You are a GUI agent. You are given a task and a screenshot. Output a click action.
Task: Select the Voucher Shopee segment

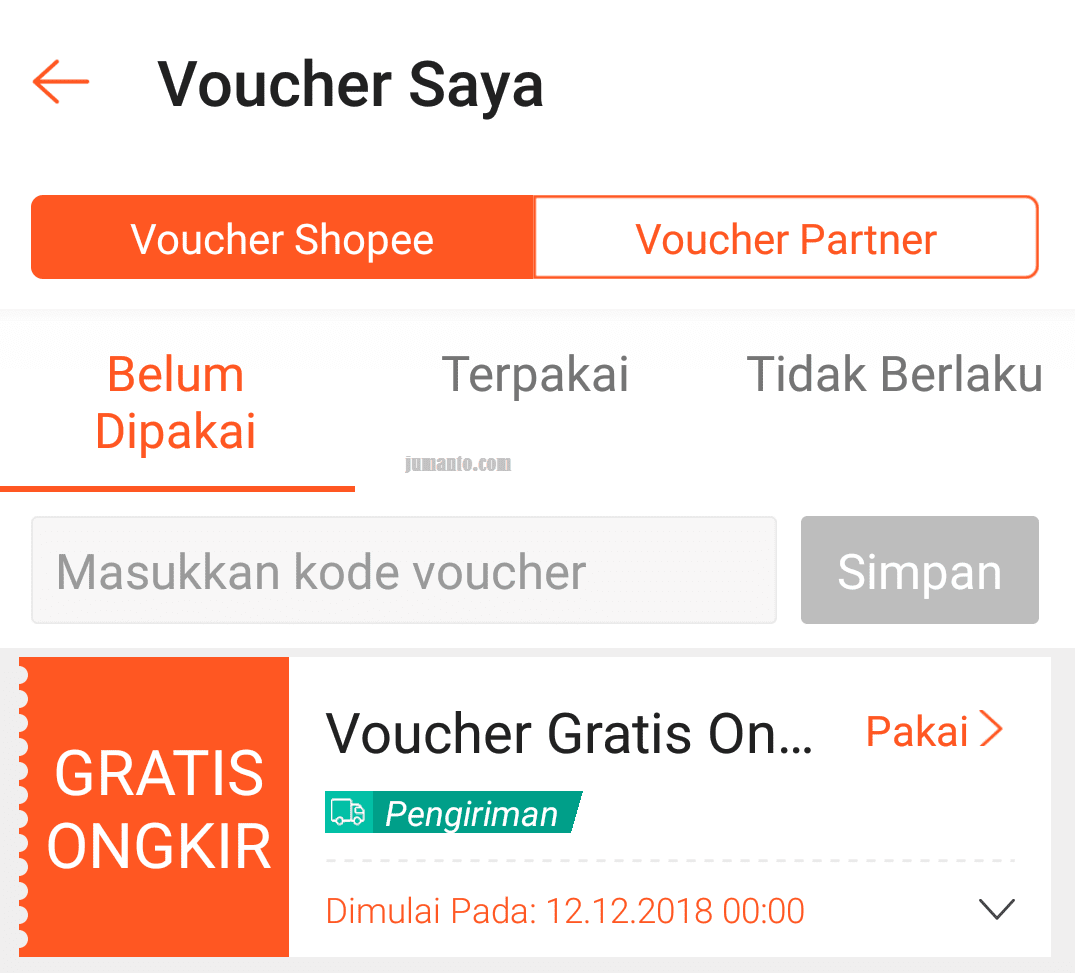click(283, 238)
